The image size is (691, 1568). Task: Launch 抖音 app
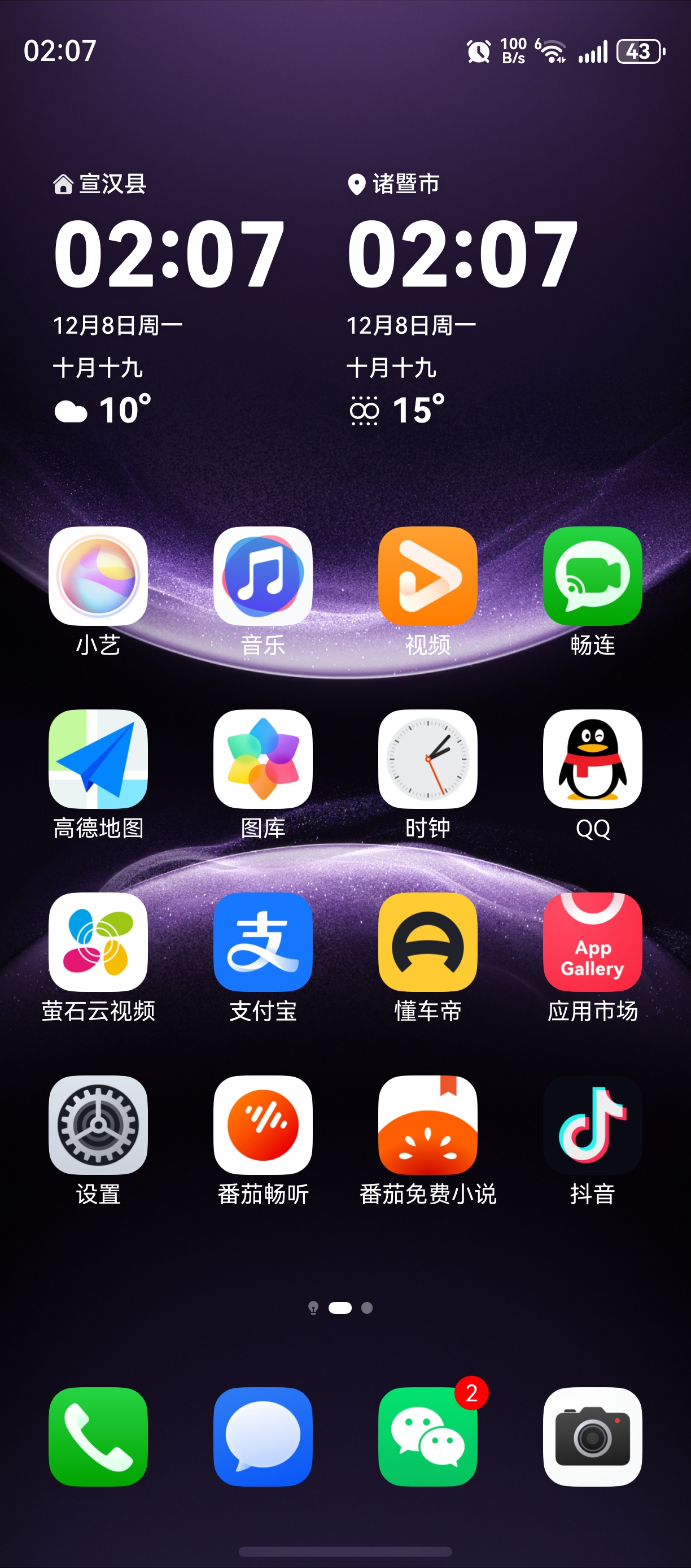point(592,1125)
